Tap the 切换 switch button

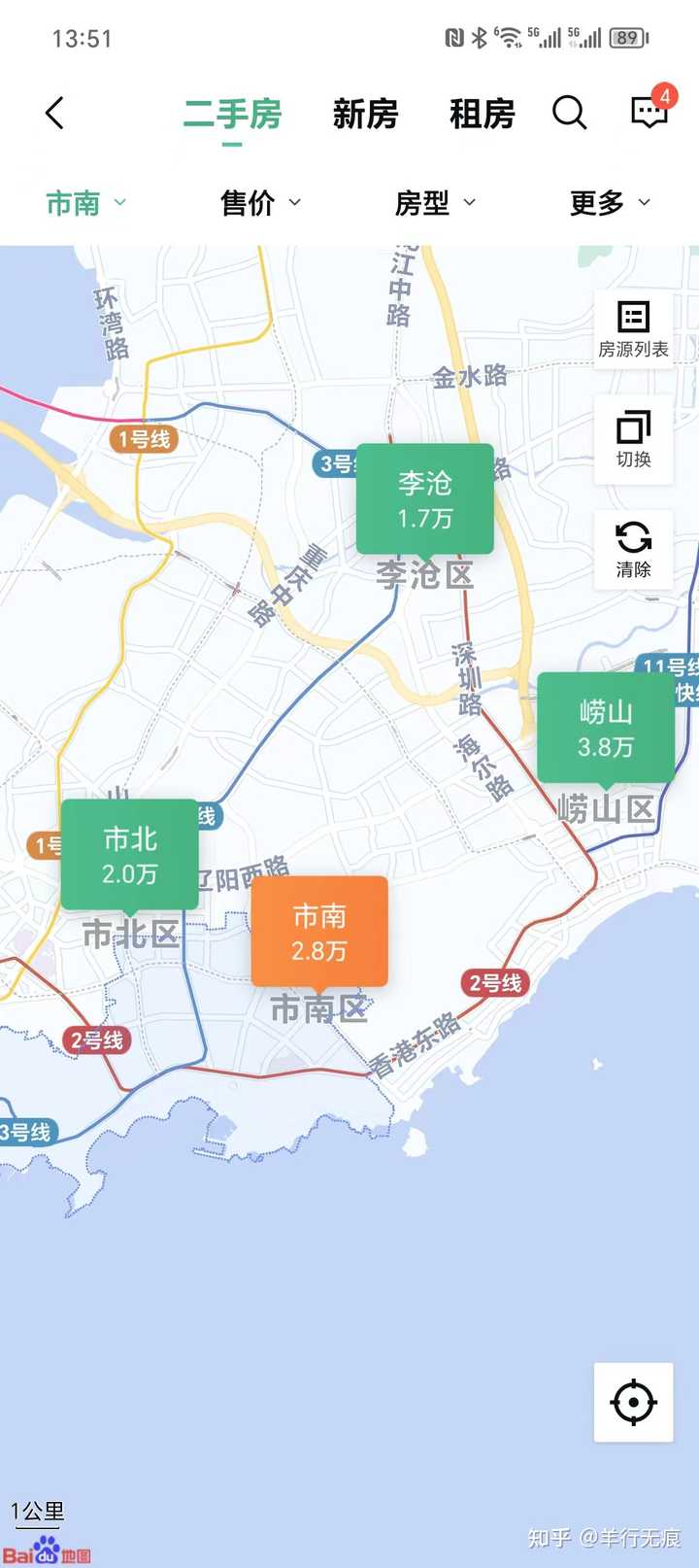tap(634, 439)
